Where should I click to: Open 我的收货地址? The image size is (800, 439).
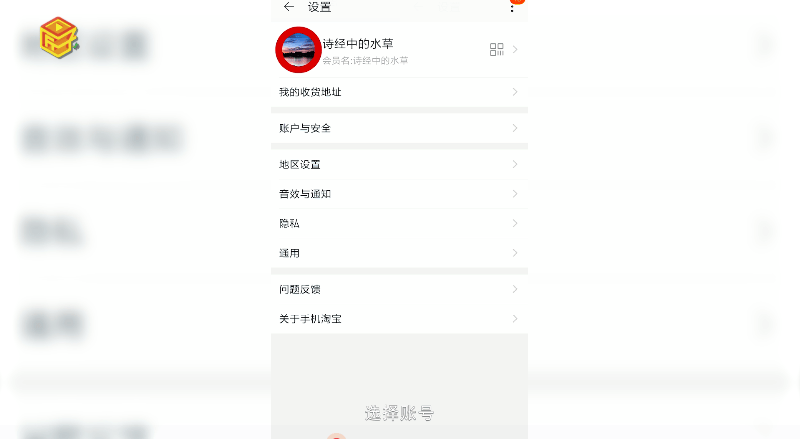click(398, 92)
